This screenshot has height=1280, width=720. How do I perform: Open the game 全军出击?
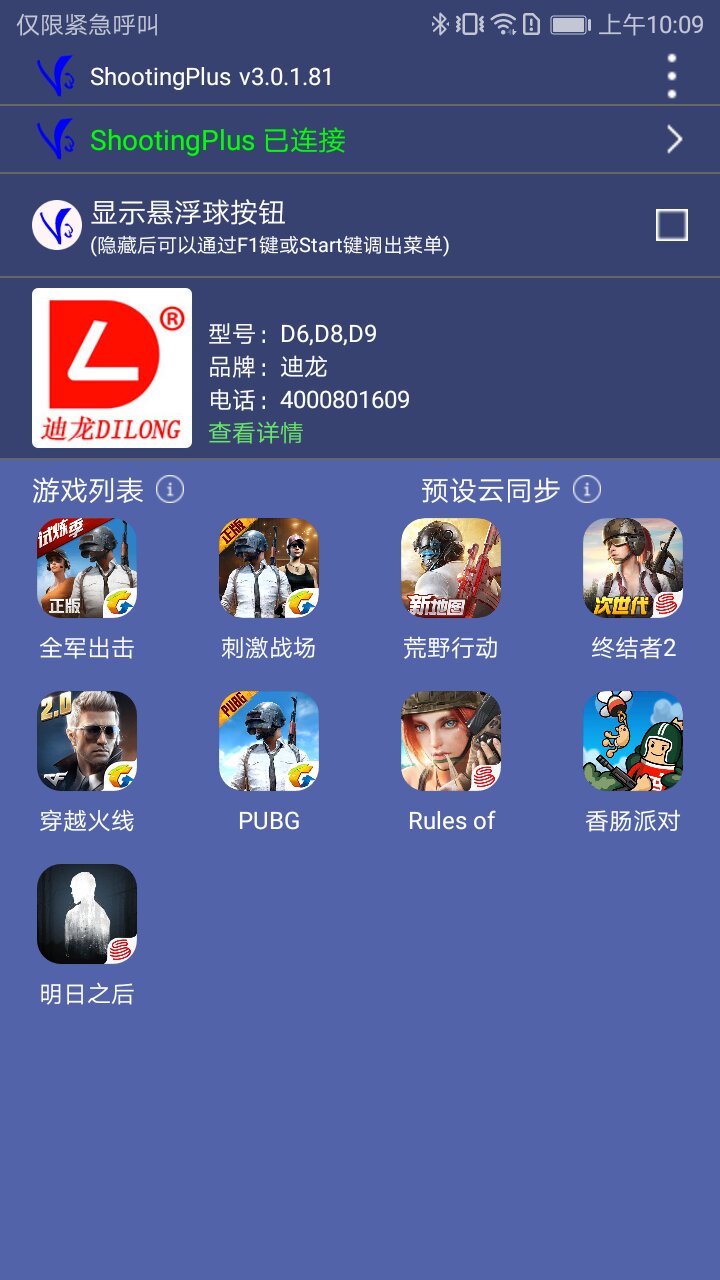tap(87, 568)
